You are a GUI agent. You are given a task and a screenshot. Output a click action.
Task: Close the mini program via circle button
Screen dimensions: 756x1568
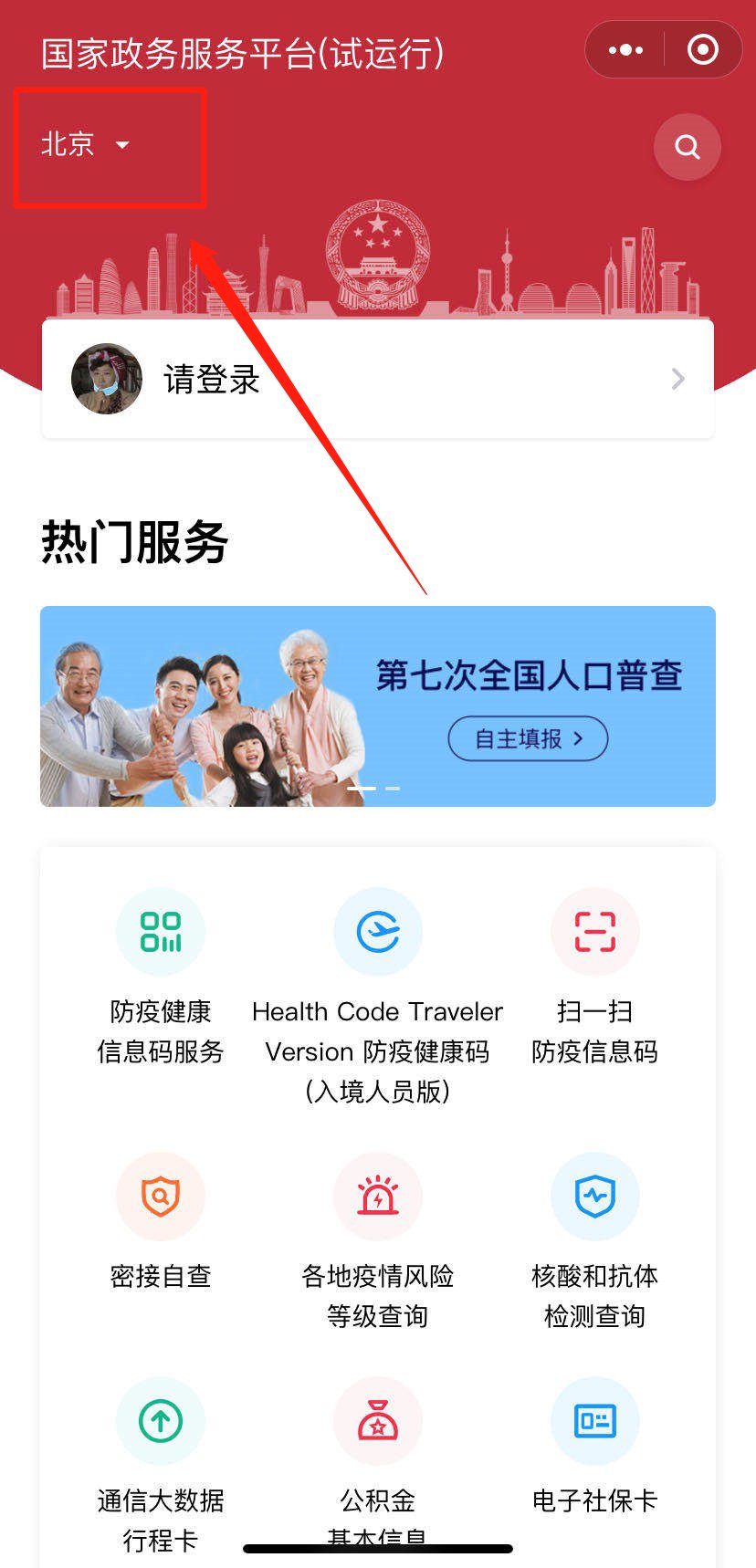[702, 50]
